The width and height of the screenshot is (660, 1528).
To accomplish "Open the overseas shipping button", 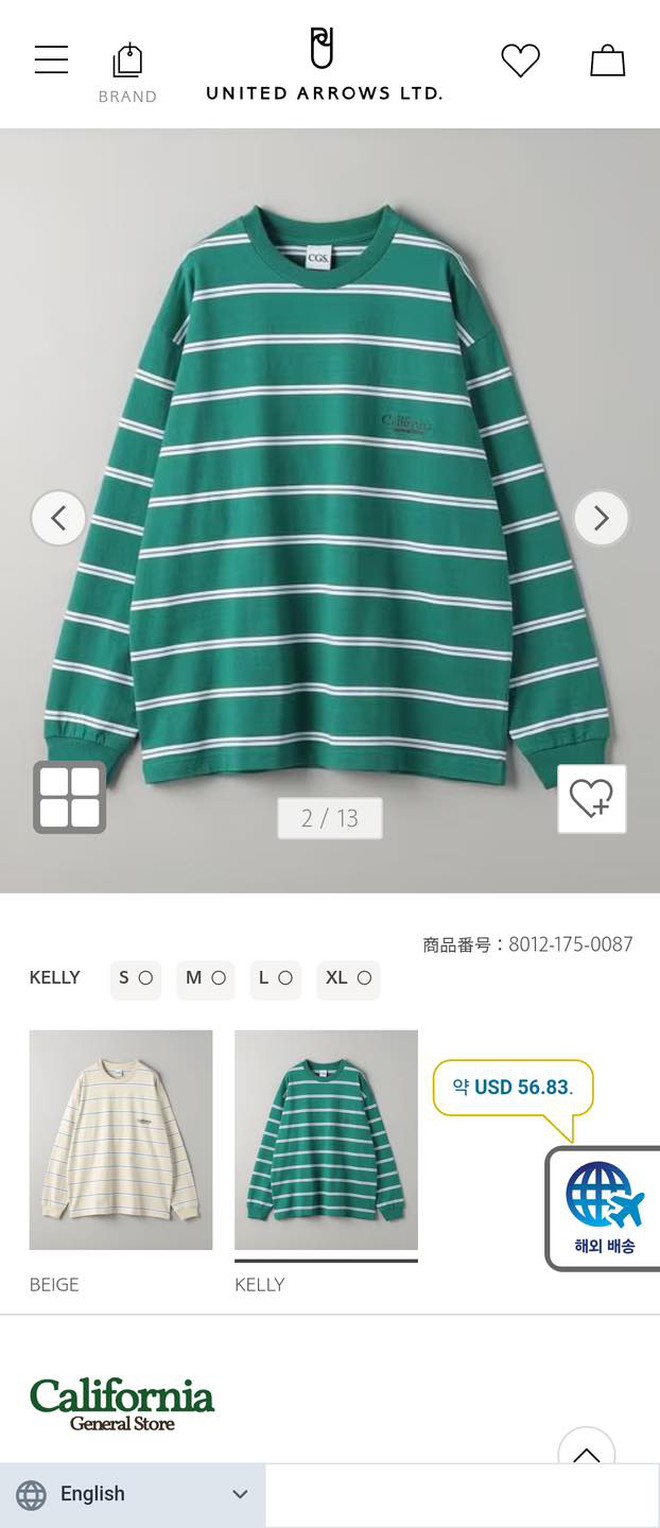I will coord(604,1208).
